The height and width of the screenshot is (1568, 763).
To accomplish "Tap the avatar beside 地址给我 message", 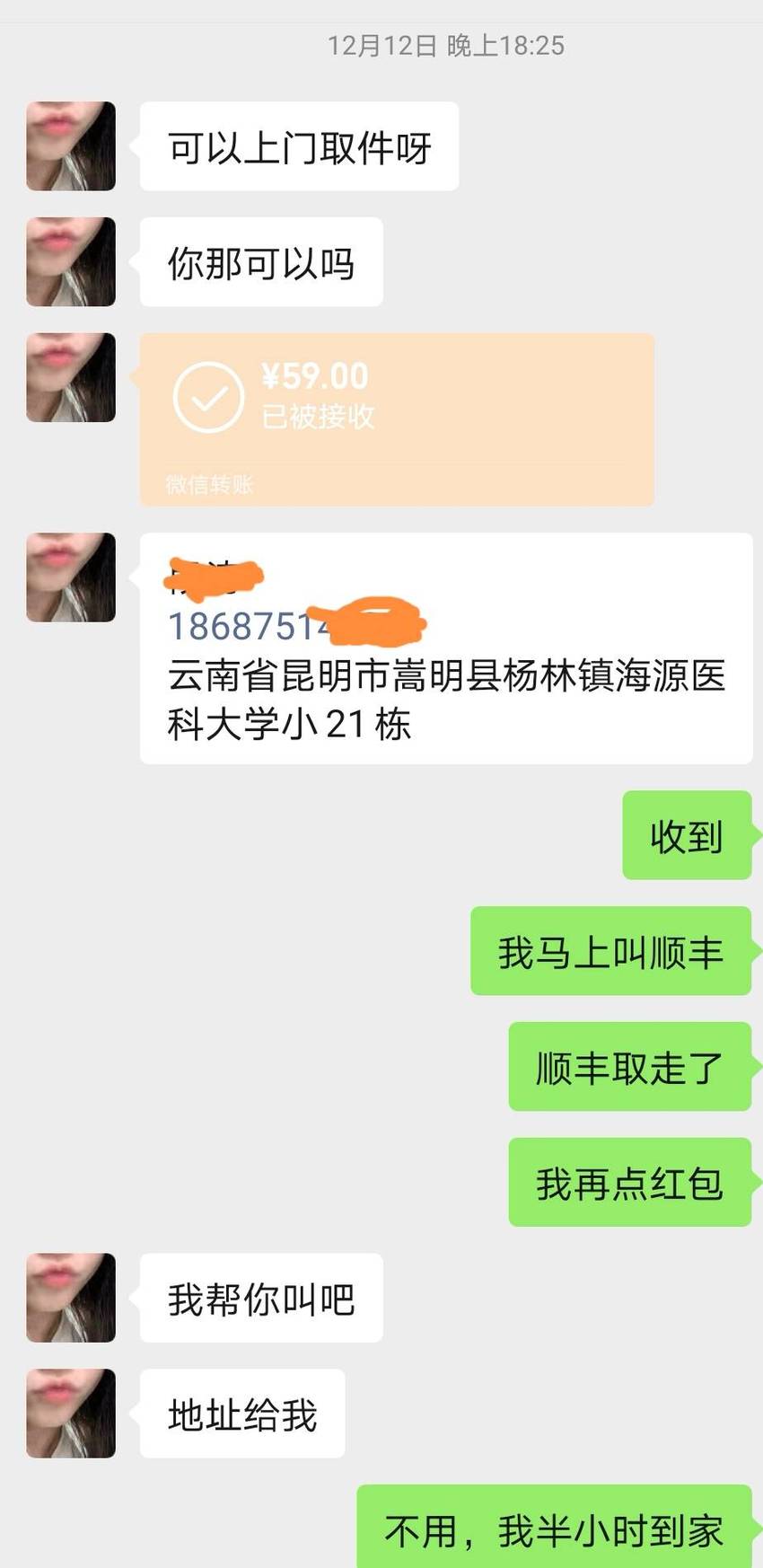I will tap(71, 1414).
